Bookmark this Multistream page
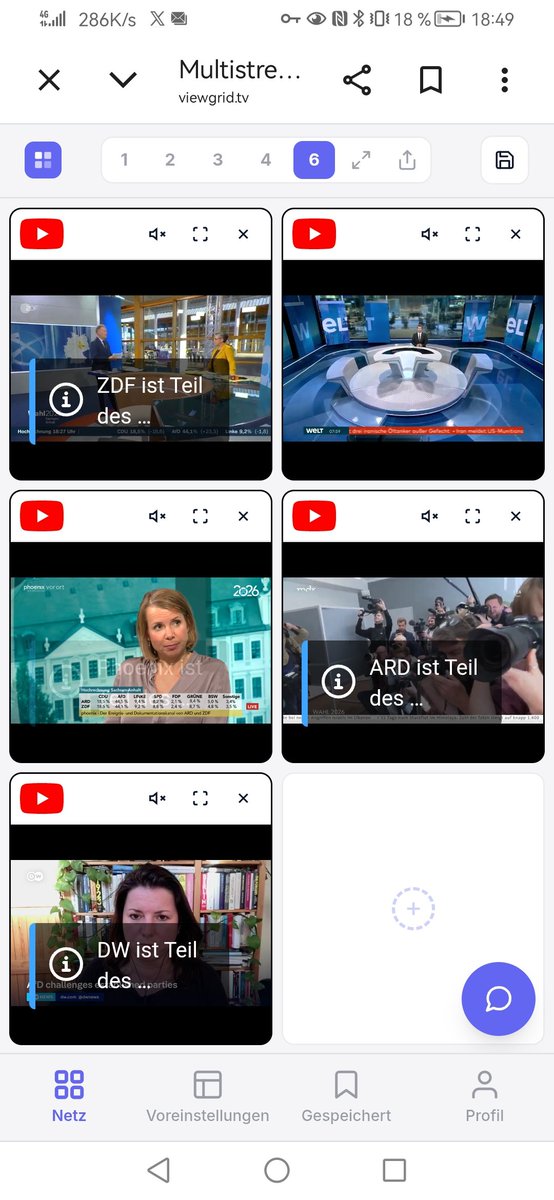 (x=431, y=80)
